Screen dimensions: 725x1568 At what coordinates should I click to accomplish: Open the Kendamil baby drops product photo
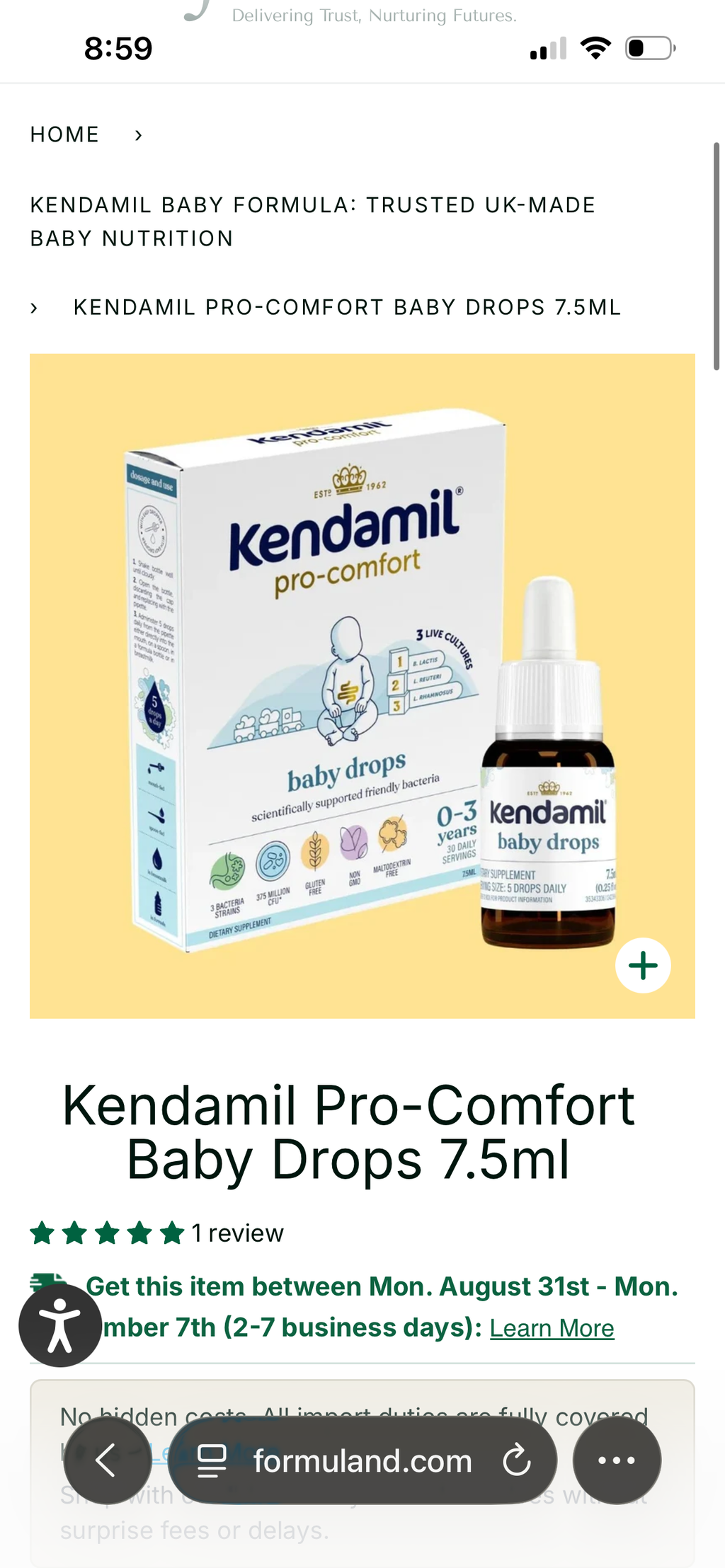pos(362,686)
